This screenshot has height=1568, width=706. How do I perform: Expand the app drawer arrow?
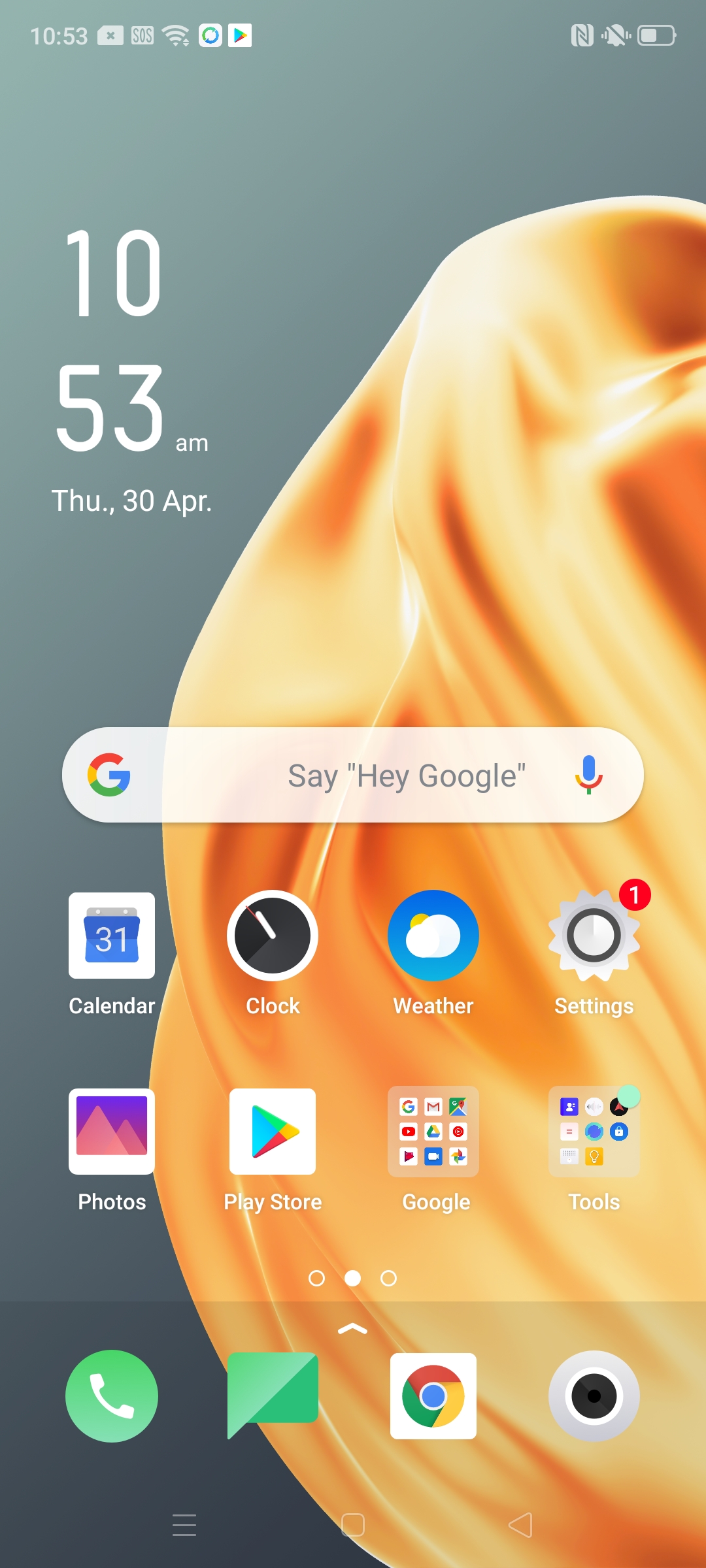(352, 1329)
